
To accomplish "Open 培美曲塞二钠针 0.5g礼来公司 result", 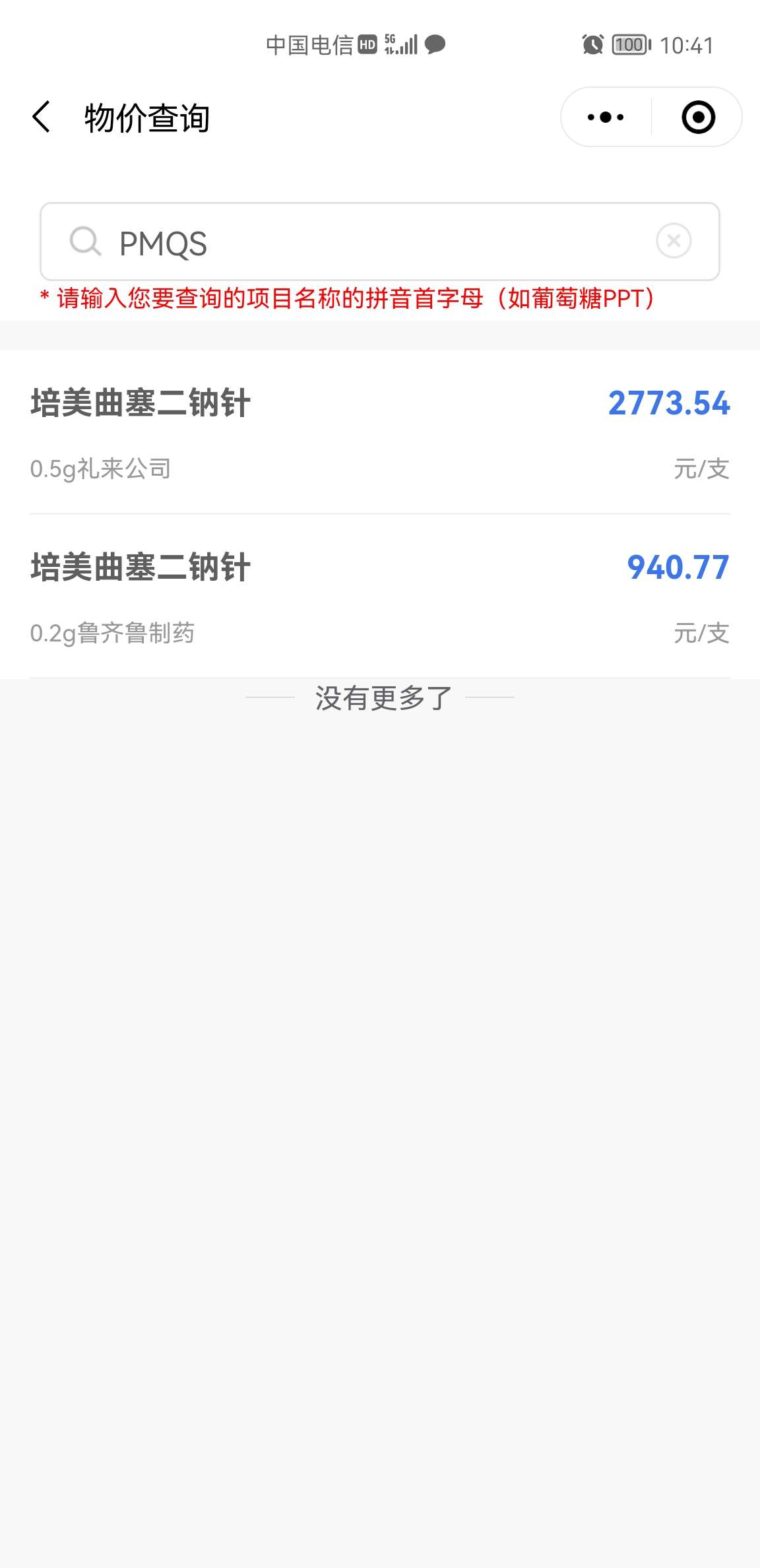I will click(380, 432).
